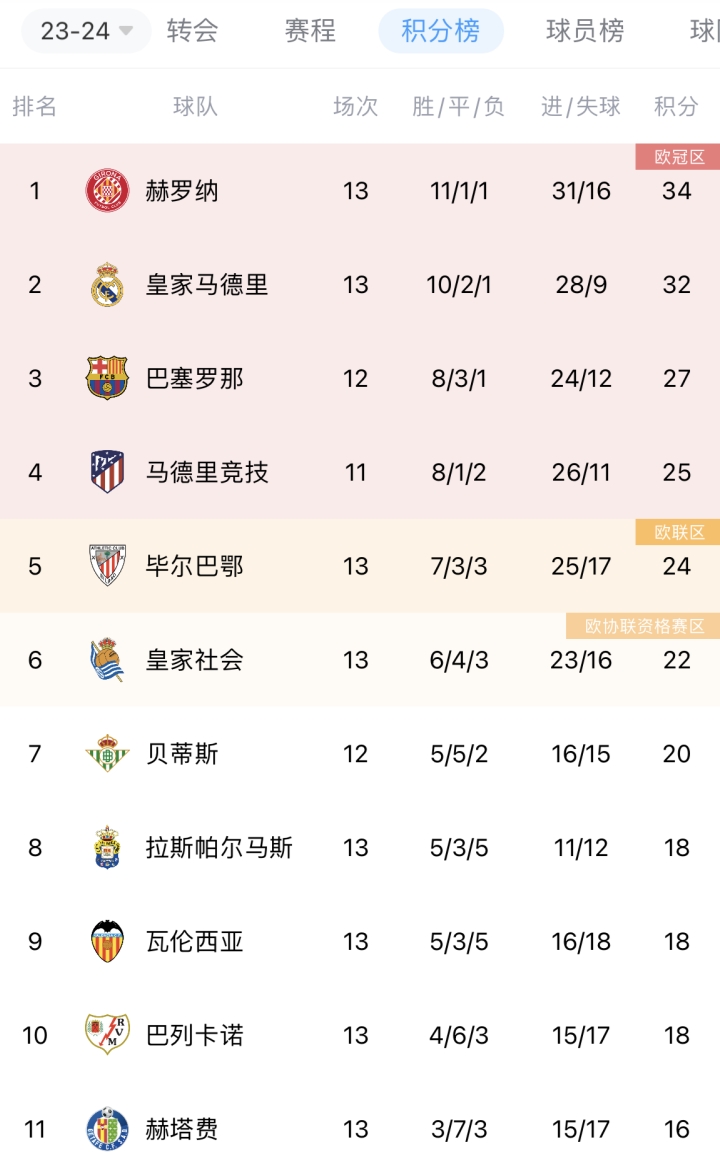
Task: Switch to the 赛程 tab
Action: click(x=310, y=31)
